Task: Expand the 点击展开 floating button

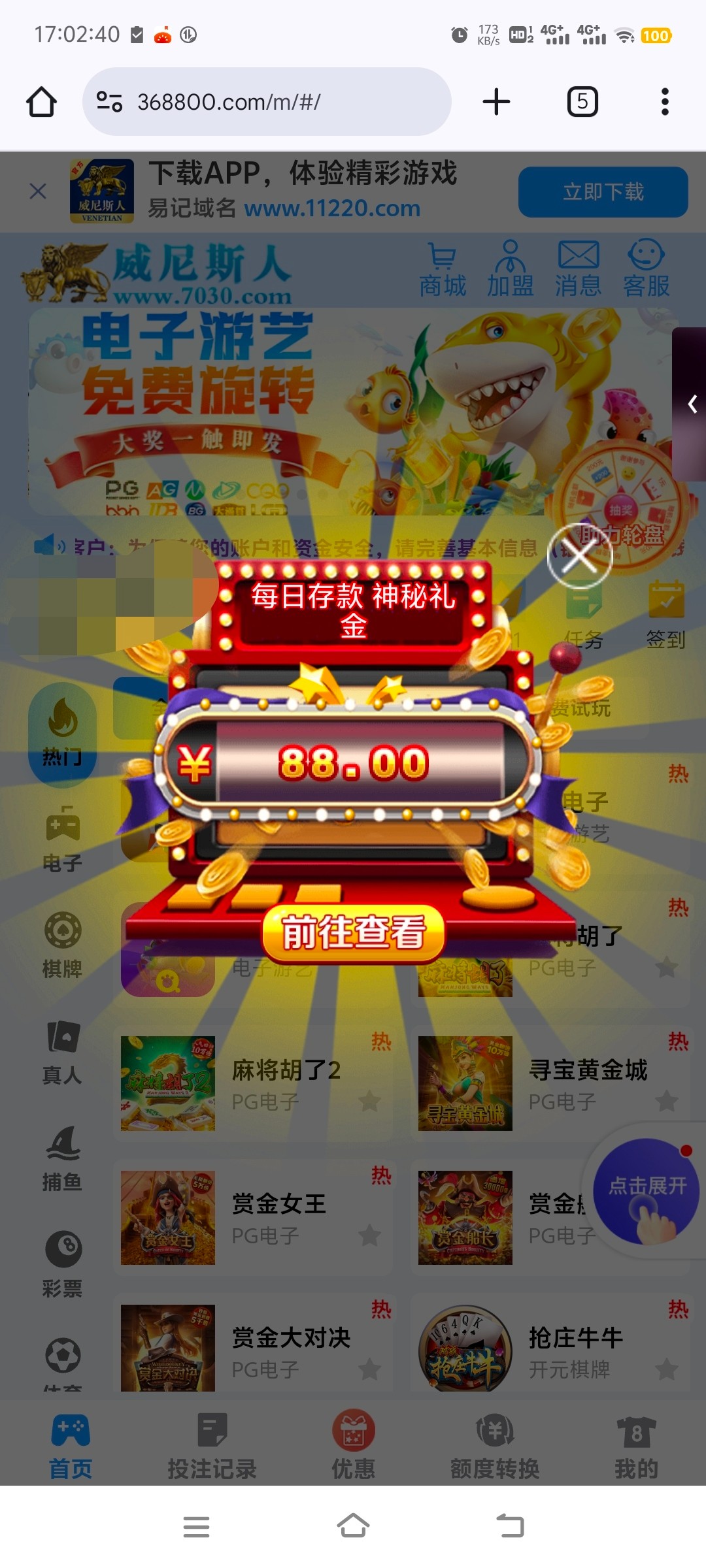Action: (x=646, y=1190)
